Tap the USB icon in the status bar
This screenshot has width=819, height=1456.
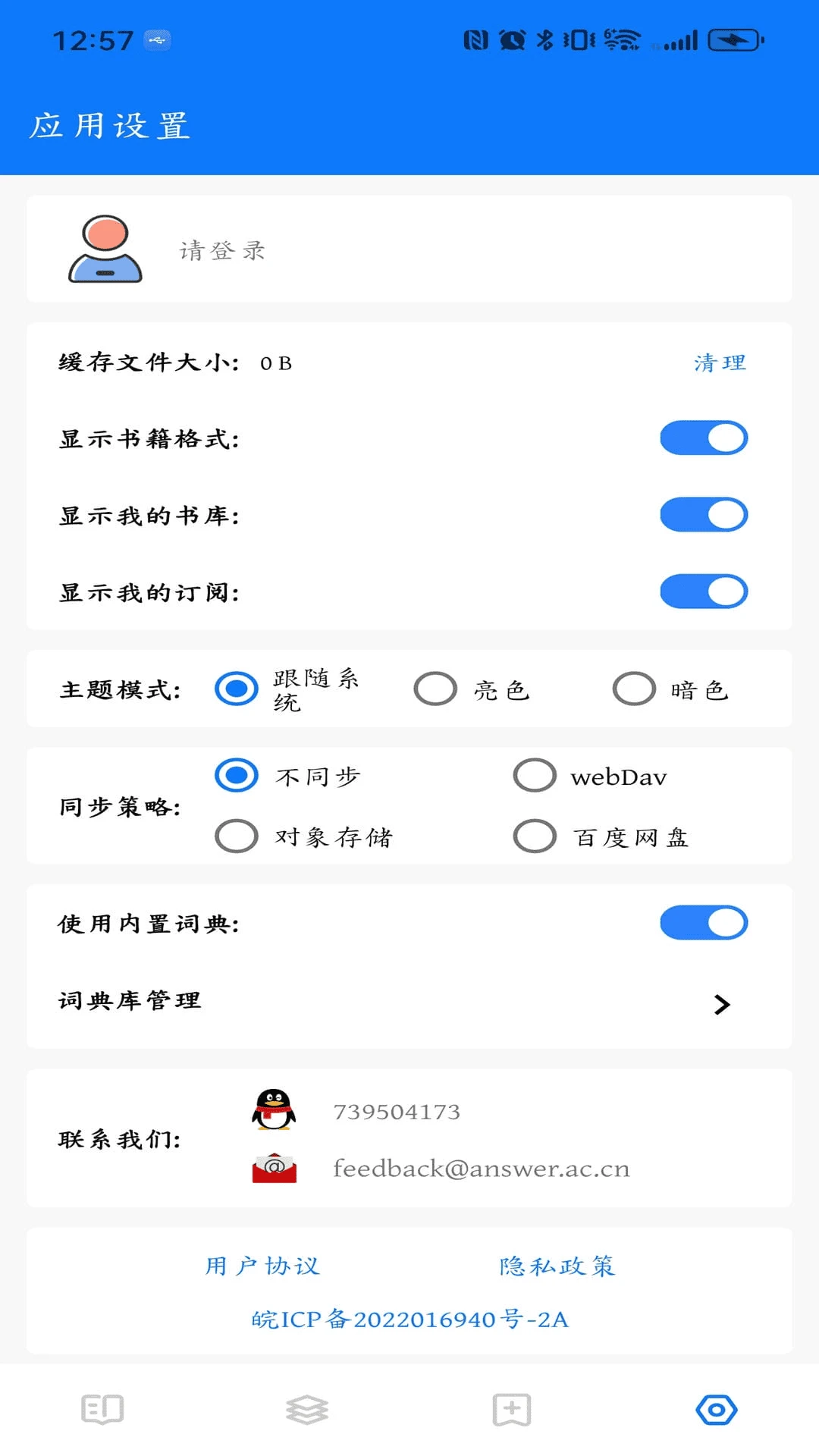[x=157, y=39]
